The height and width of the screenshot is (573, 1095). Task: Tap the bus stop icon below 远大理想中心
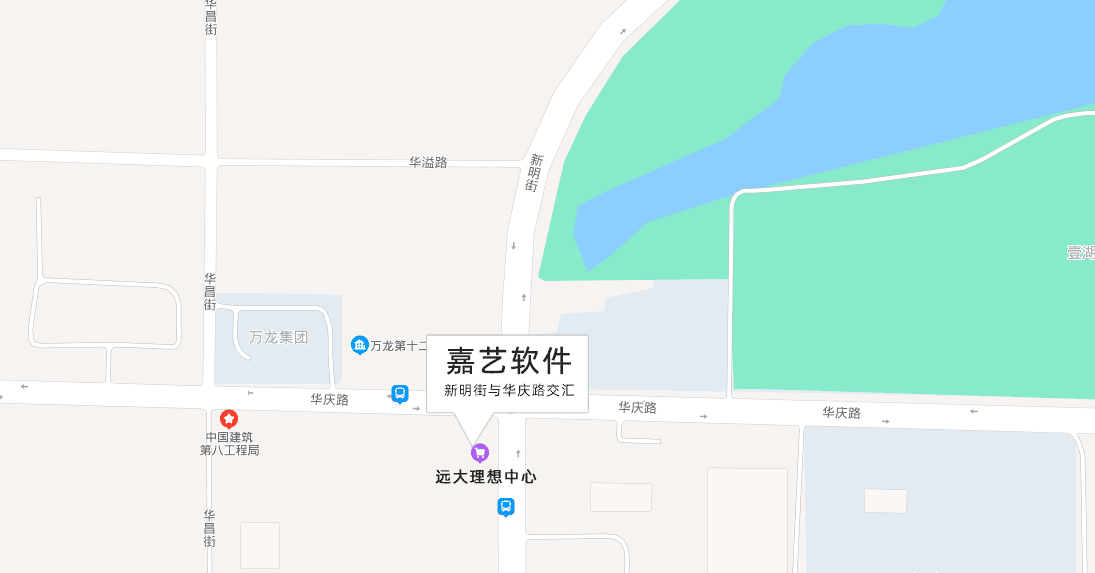[x=506, y=507]
